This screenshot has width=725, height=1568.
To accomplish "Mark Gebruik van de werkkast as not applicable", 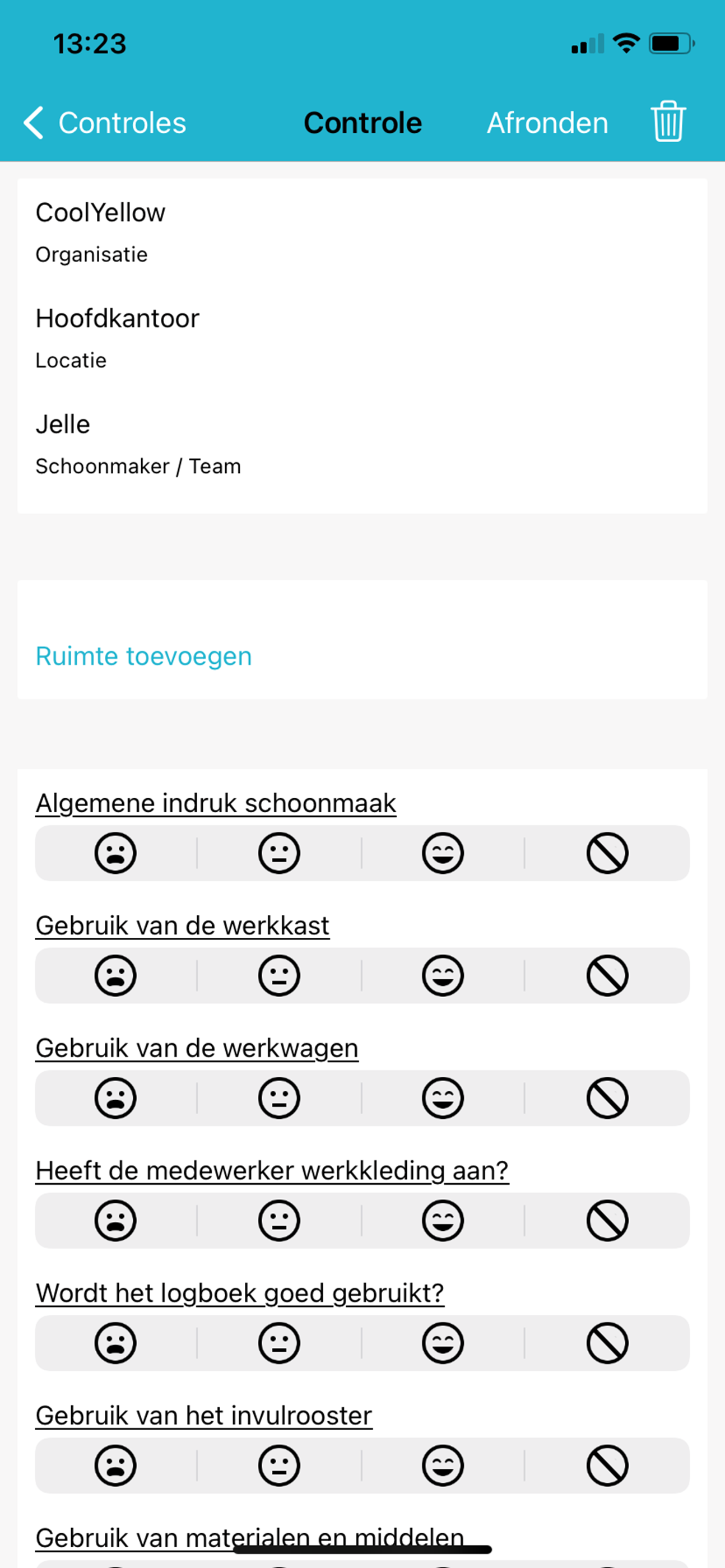I will 607,975.
